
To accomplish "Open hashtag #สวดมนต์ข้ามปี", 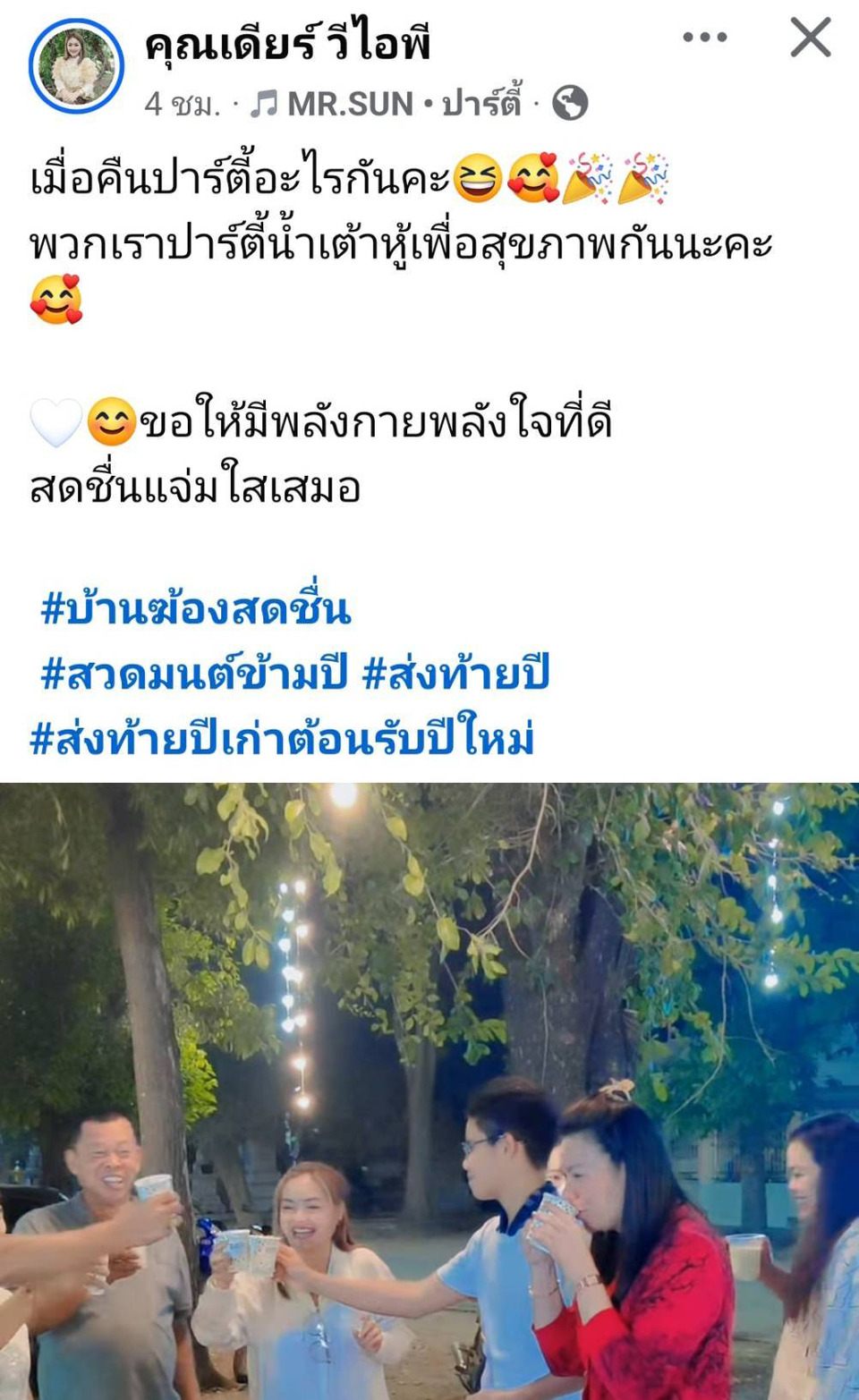I will pyautogui.click(x=194, y=674).
